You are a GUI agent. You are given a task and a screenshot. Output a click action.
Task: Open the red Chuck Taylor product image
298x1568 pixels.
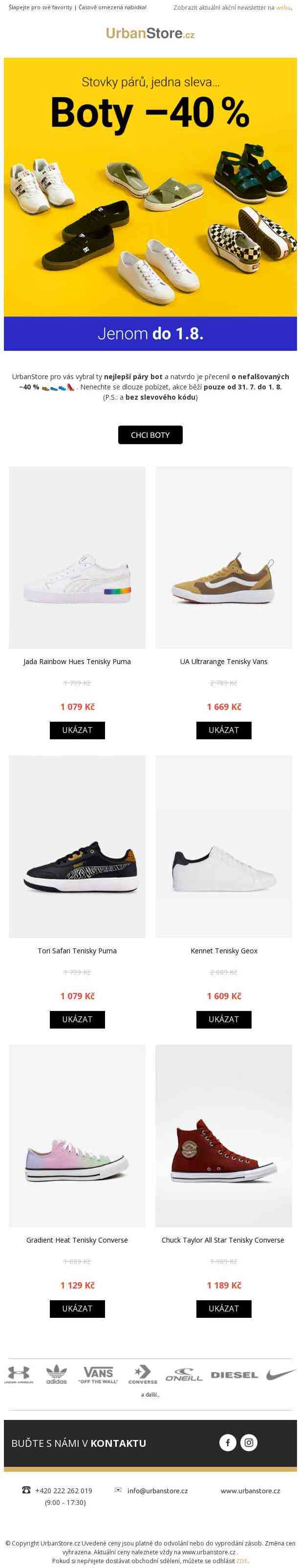223,1136
